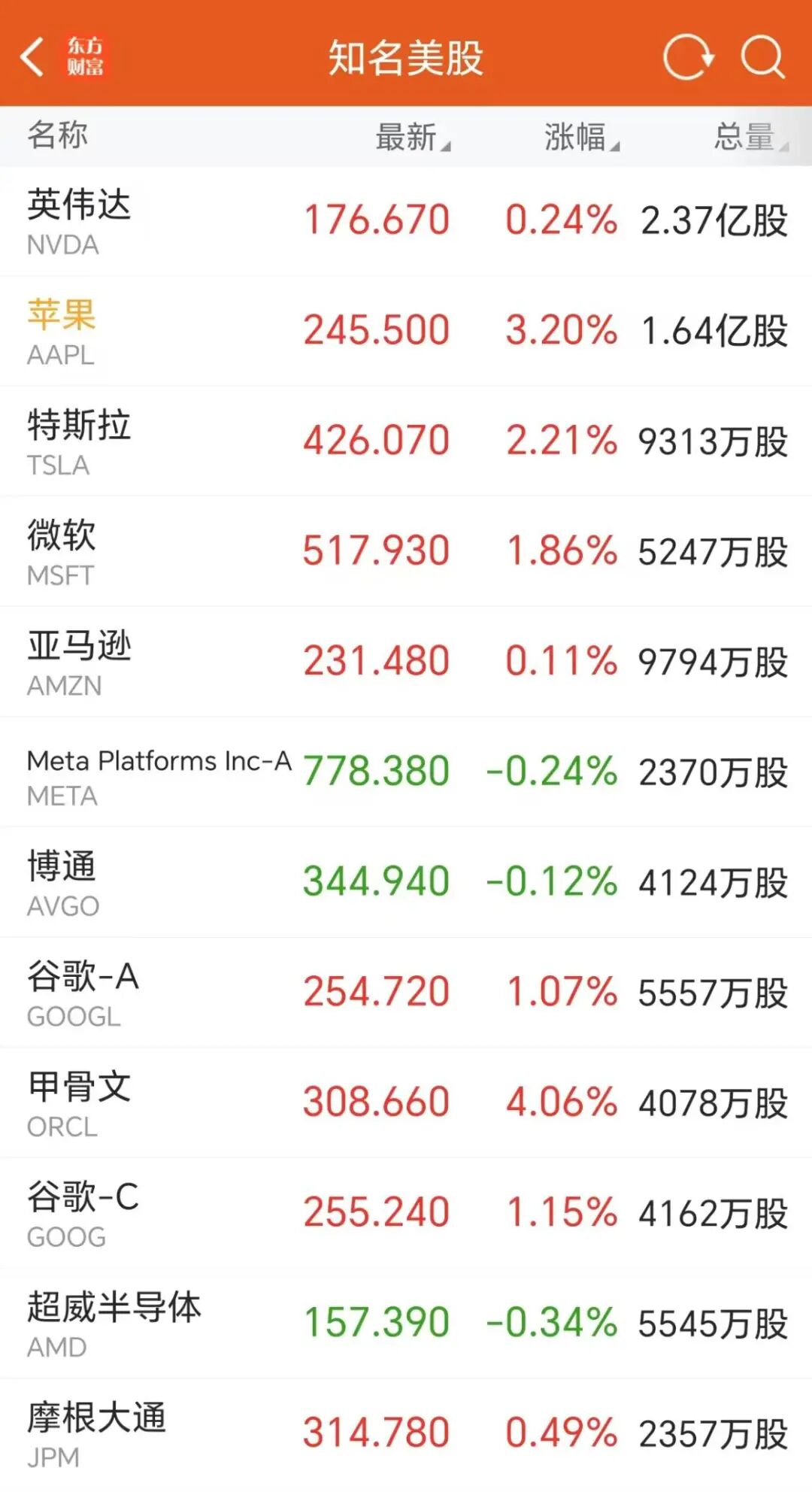812x1495 pixels.
Task: View 超威半导体 AMD stock details
Action: [x=406, y=1324]
